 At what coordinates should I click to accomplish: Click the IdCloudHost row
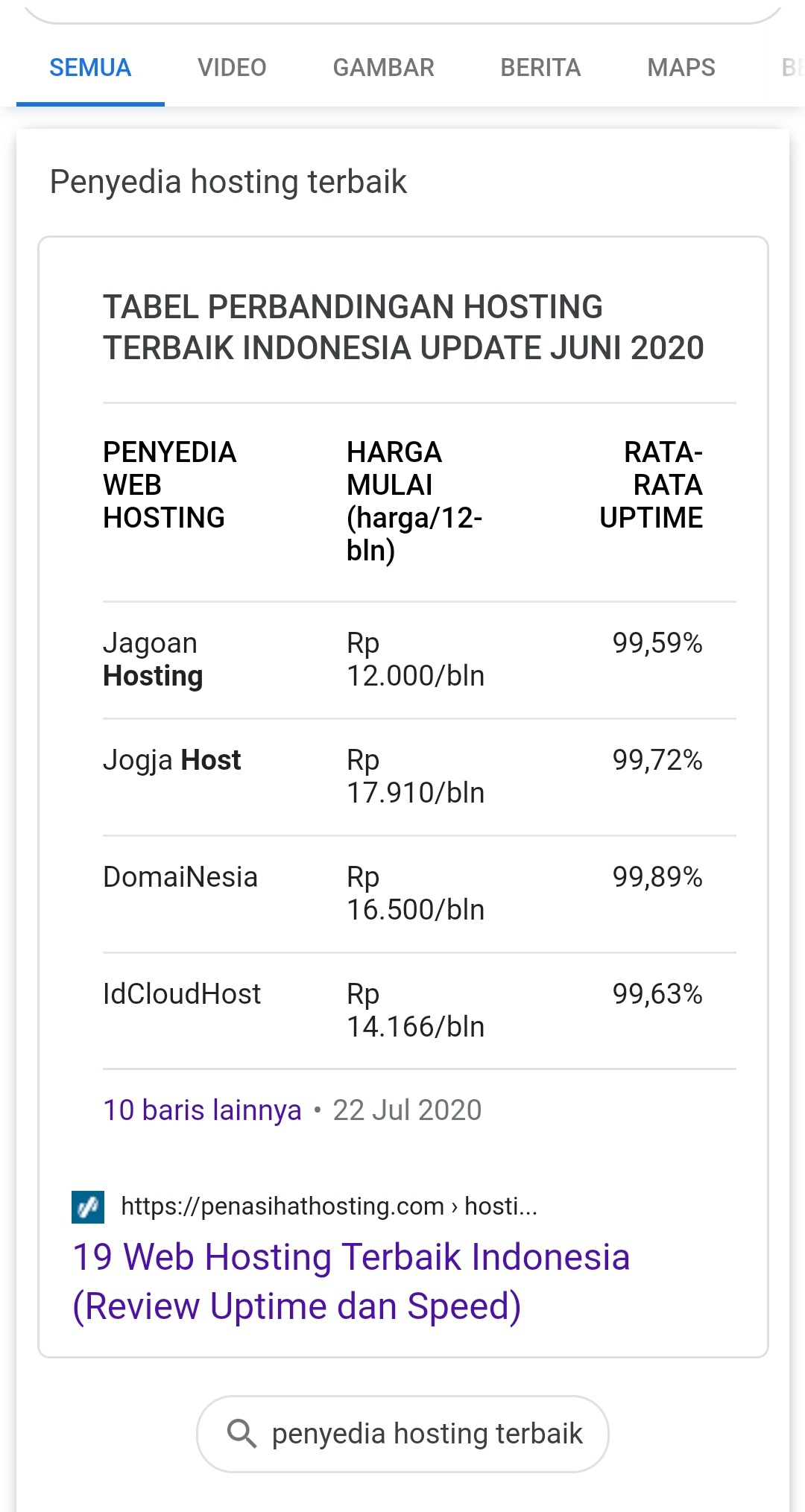click(402, 1009)
